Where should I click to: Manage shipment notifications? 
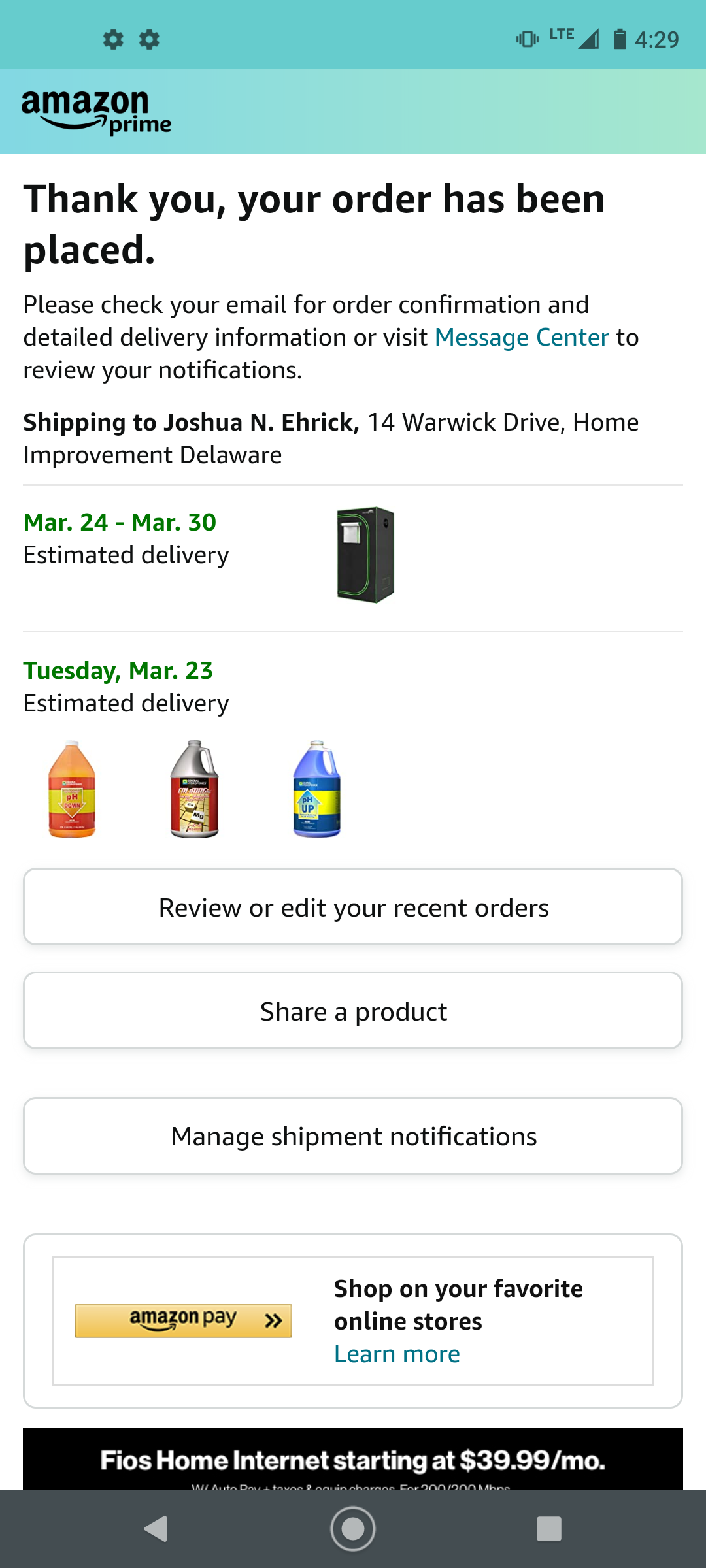[353, 1136]
